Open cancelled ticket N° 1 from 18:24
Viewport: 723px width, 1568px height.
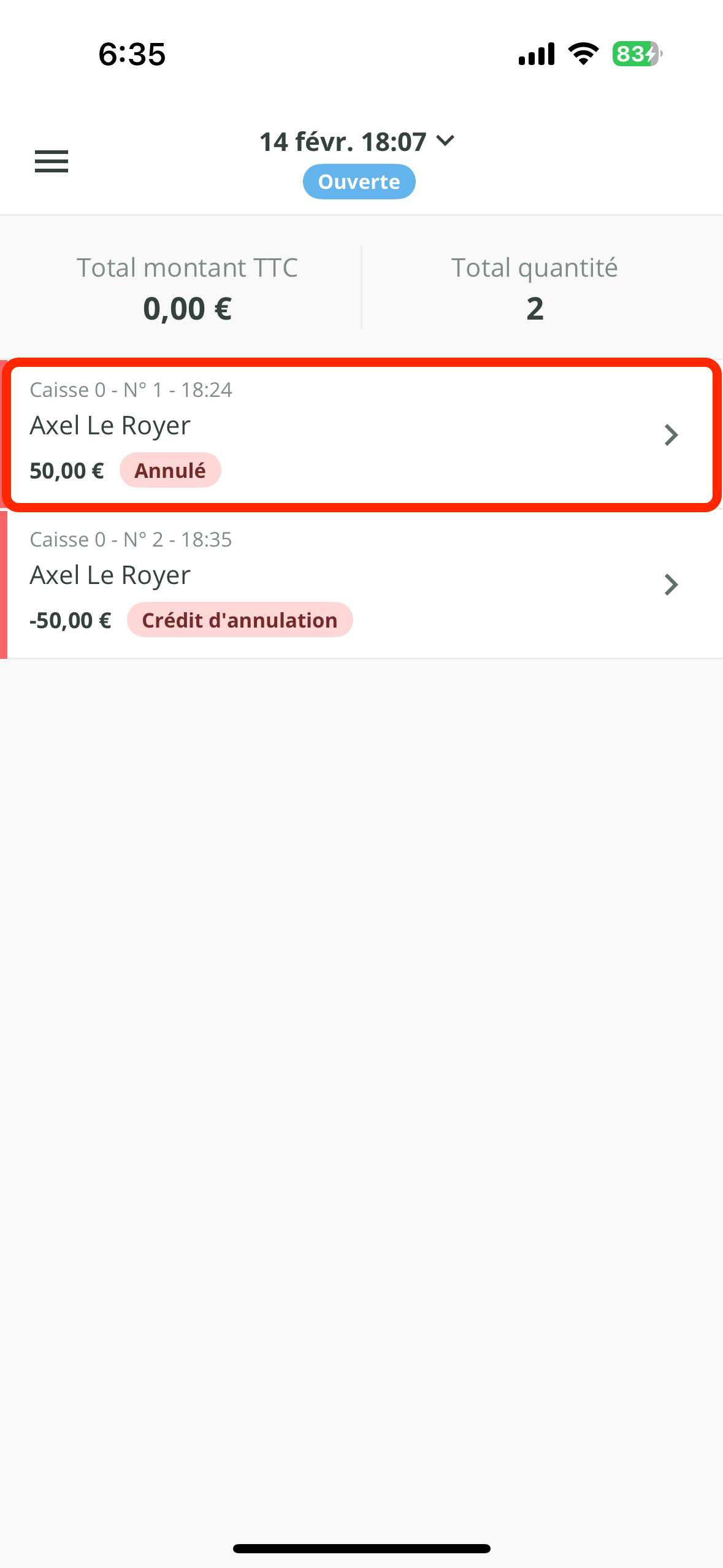tap(361, 434)
